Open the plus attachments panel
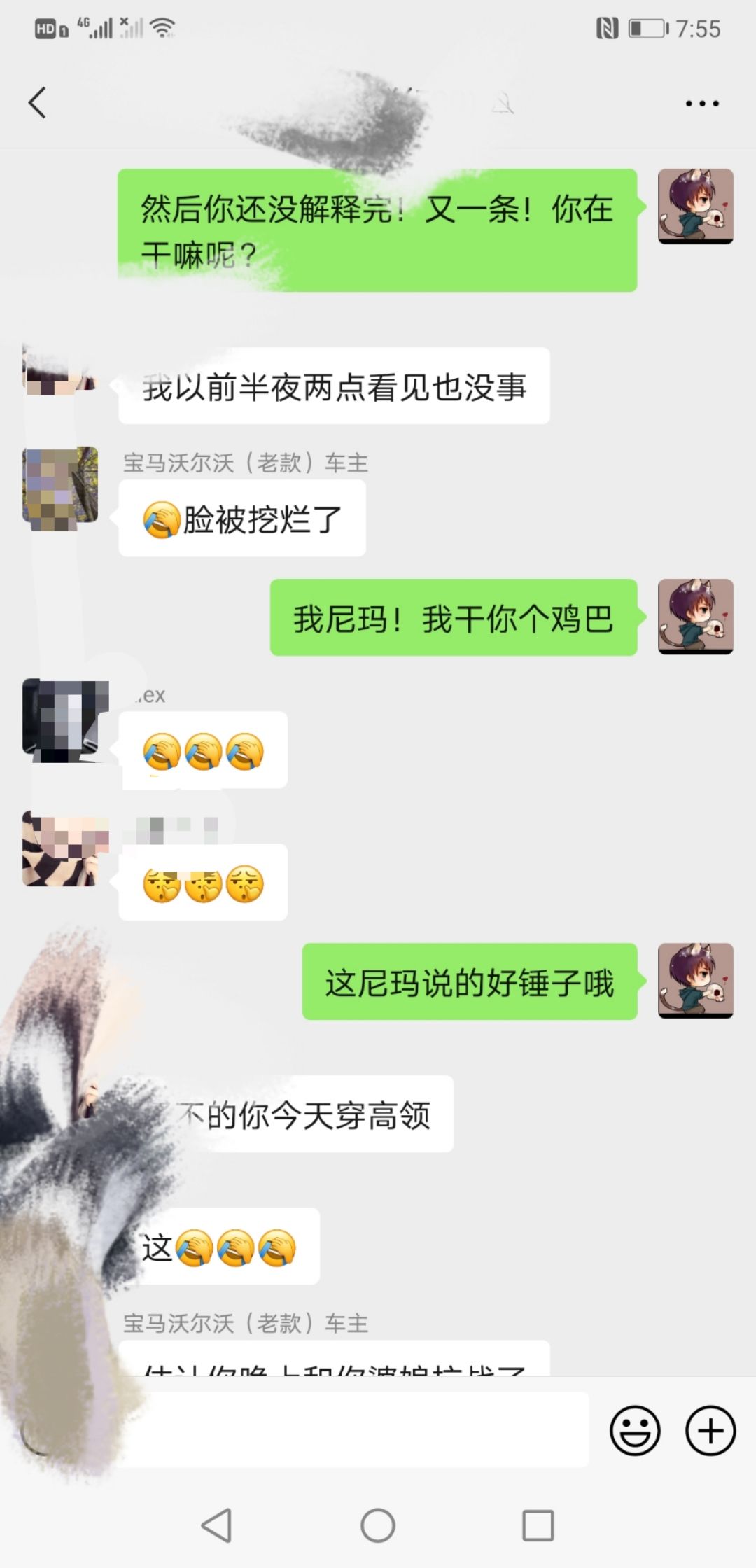Image resolution: width=756 pixels, height=1568 pixels. point(710,1430)
